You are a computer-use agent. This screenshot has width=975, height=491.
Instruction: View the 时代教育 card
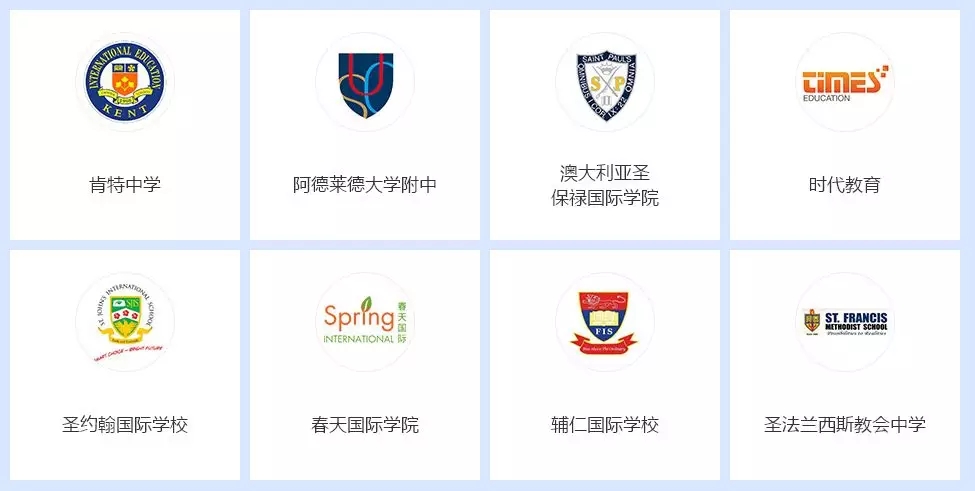845,125
